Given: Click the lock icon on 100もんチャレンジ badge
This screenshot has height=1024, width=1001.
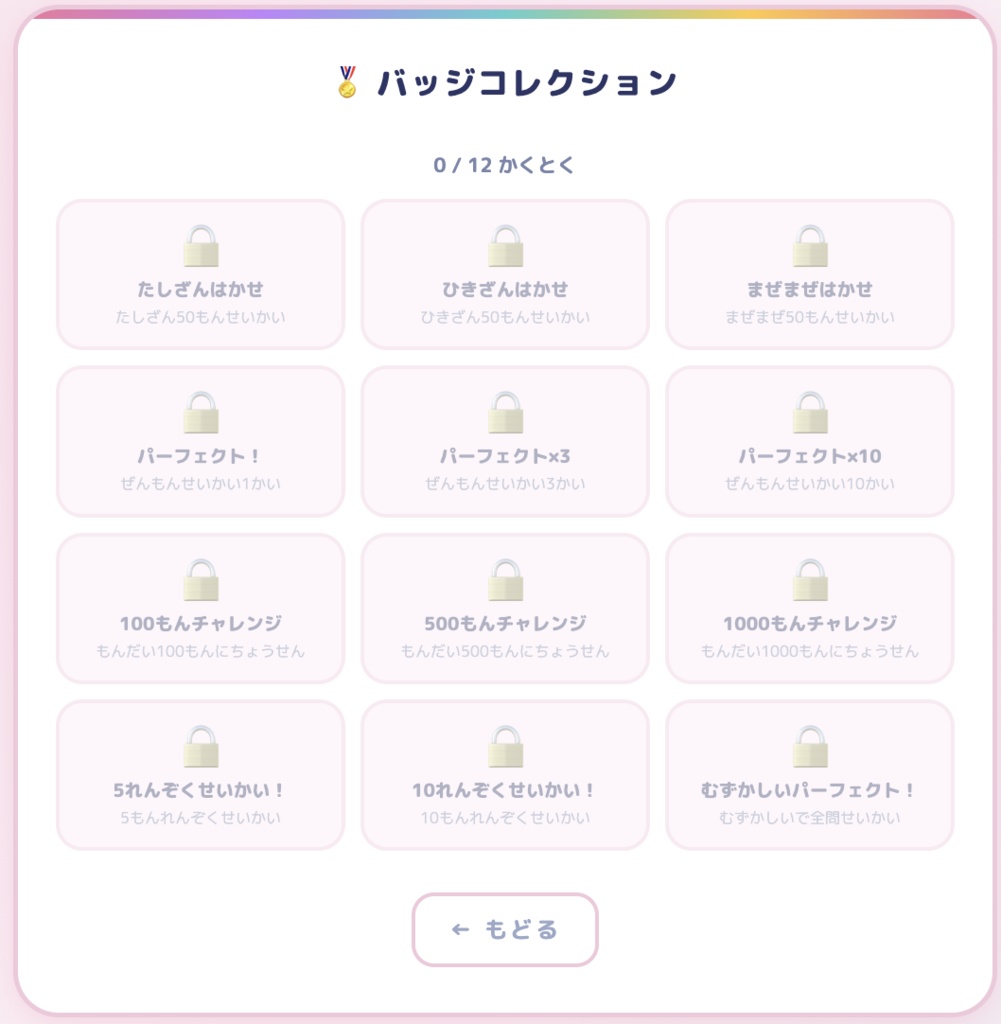Looking at the screenshot, I should pyautogui.click(x=199, y=578).
